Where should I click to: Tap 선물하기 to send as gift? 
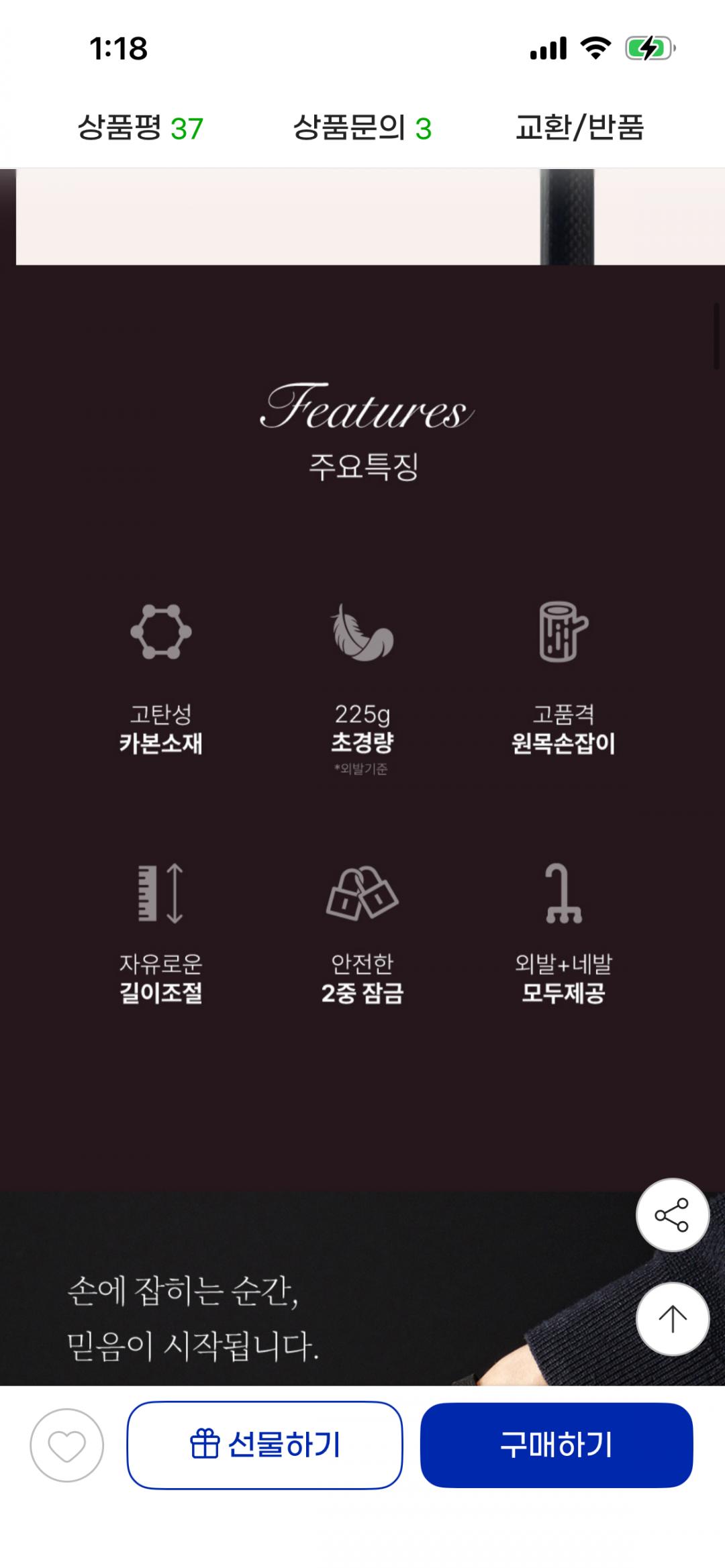264,1445
